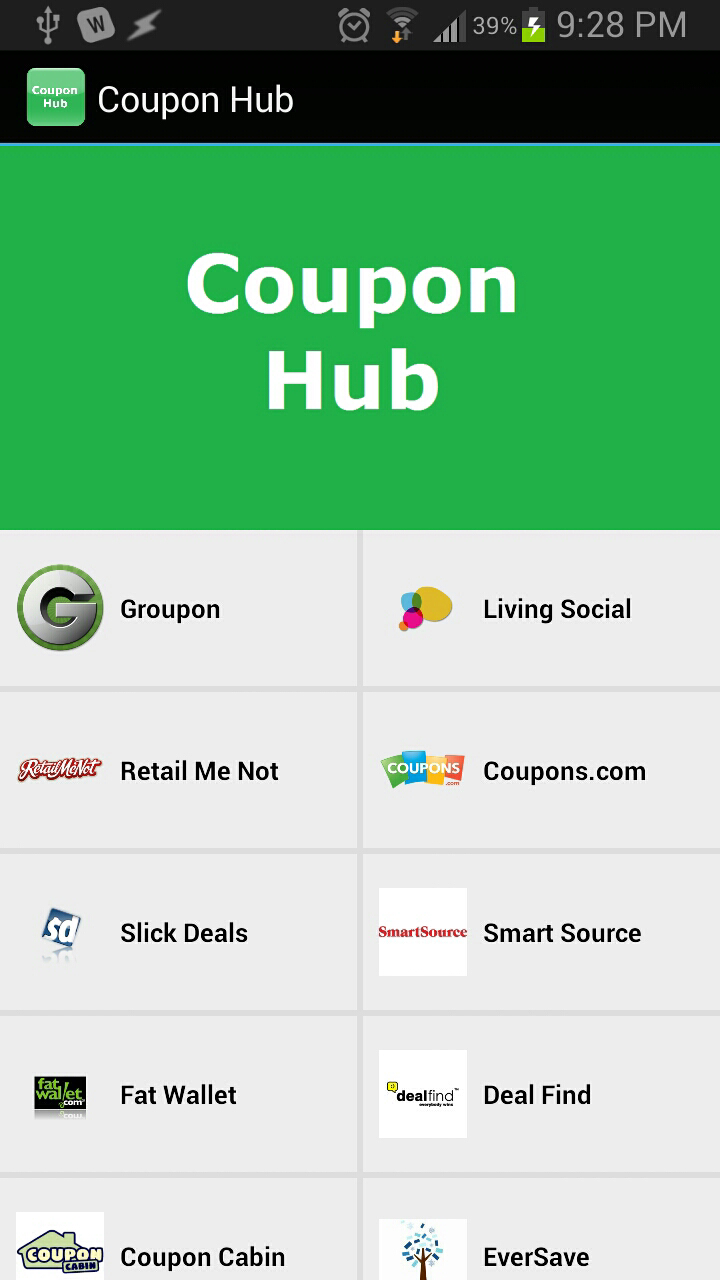This screenshot has height=1280, width=720.
Task: Select Coupon Cabin
Action: click(178, 1240)
